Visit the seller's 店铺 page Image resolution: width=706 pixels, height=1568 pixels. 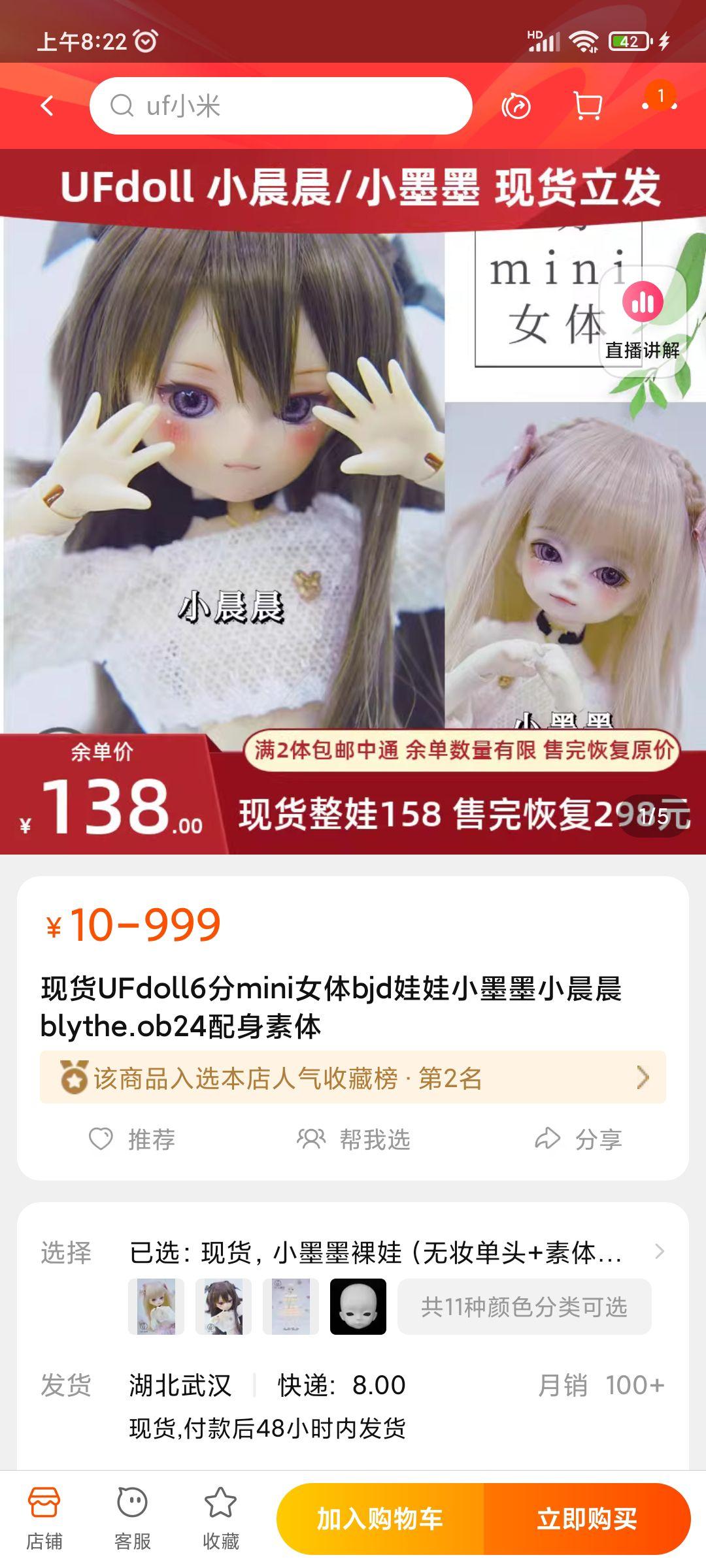click(x=44, y=1518)
